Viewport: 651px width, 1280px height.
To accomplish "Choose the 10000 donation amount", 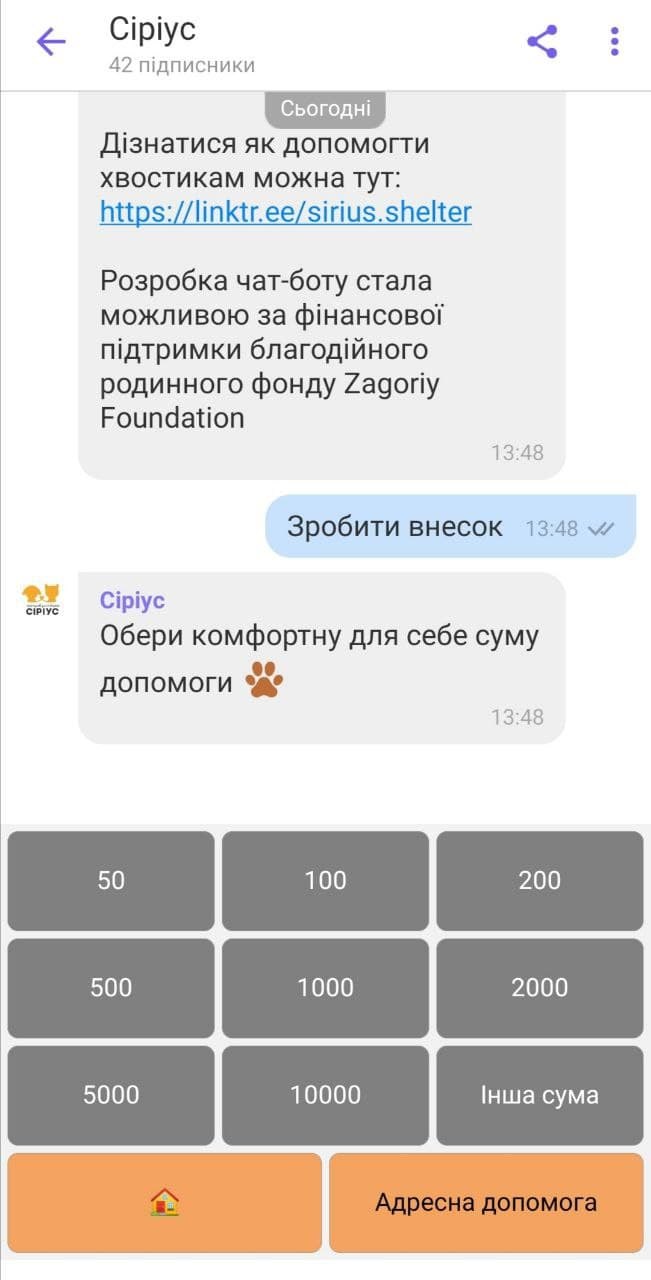I will 325,1095.
